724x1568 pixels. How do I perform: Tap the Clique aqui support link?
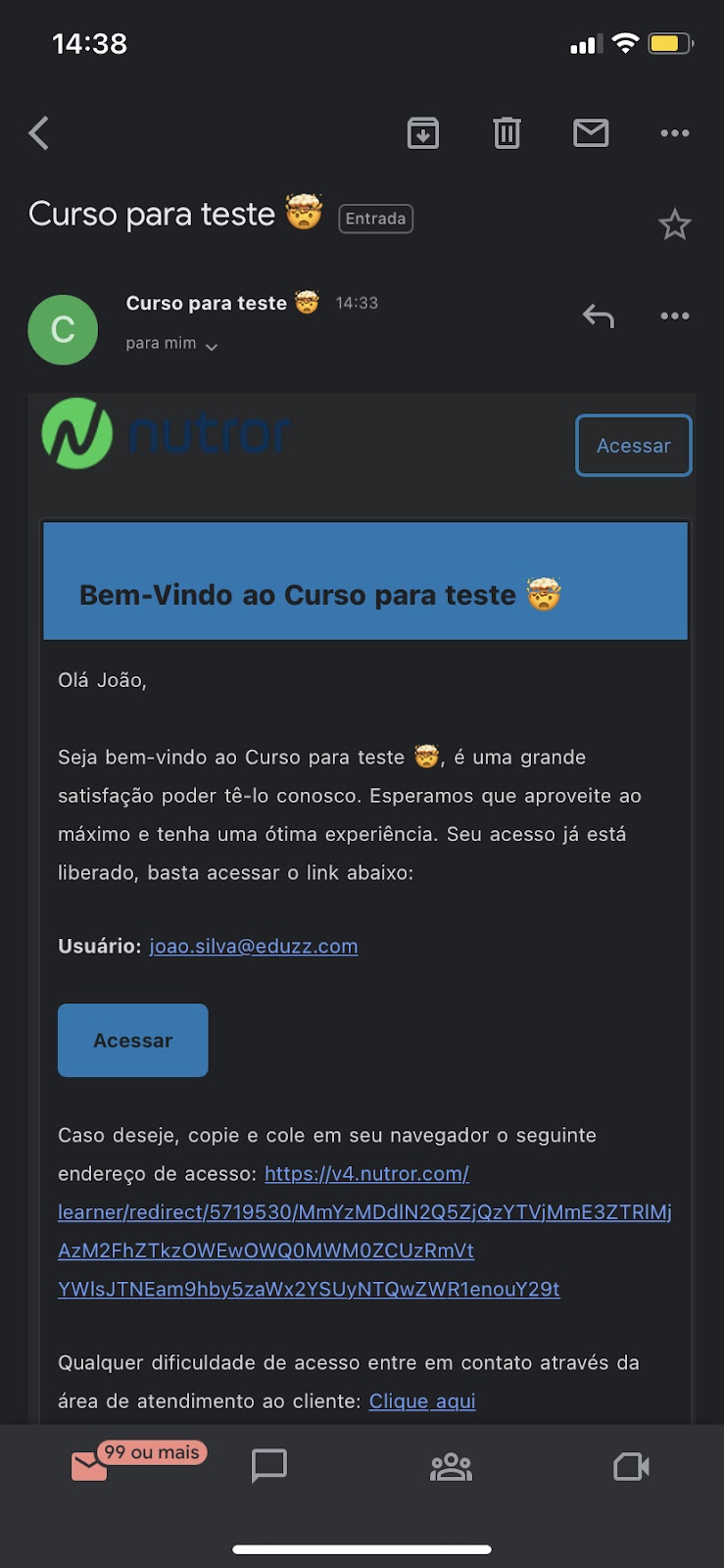421,1401
